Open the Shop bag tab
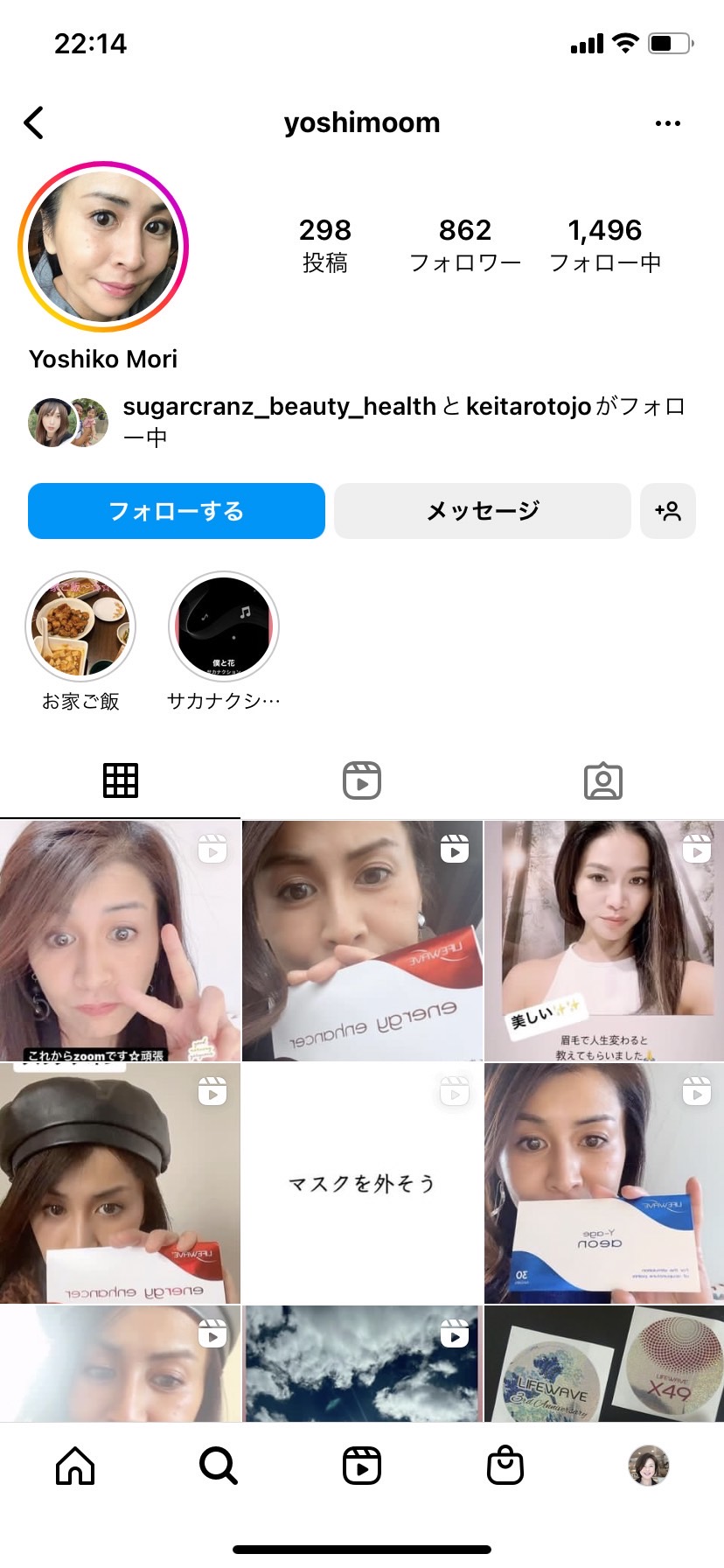 coord(505,1465)
